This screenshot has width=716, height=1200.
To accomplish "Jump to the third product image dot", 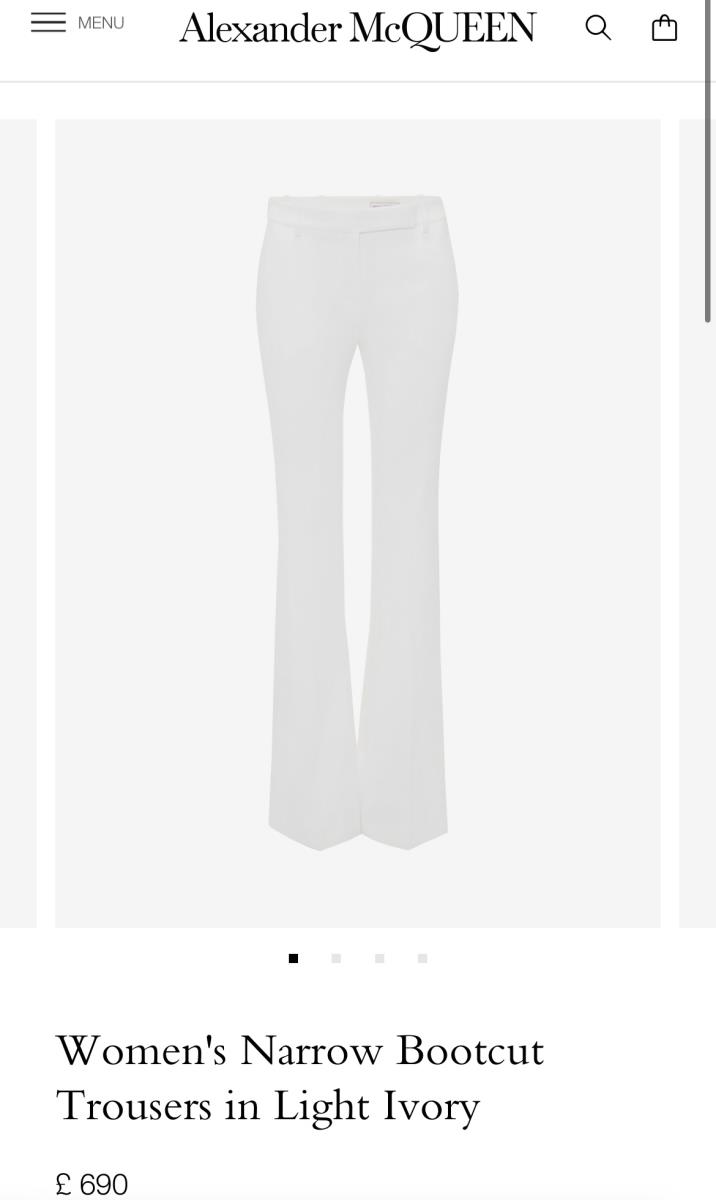I will [379, 958].
